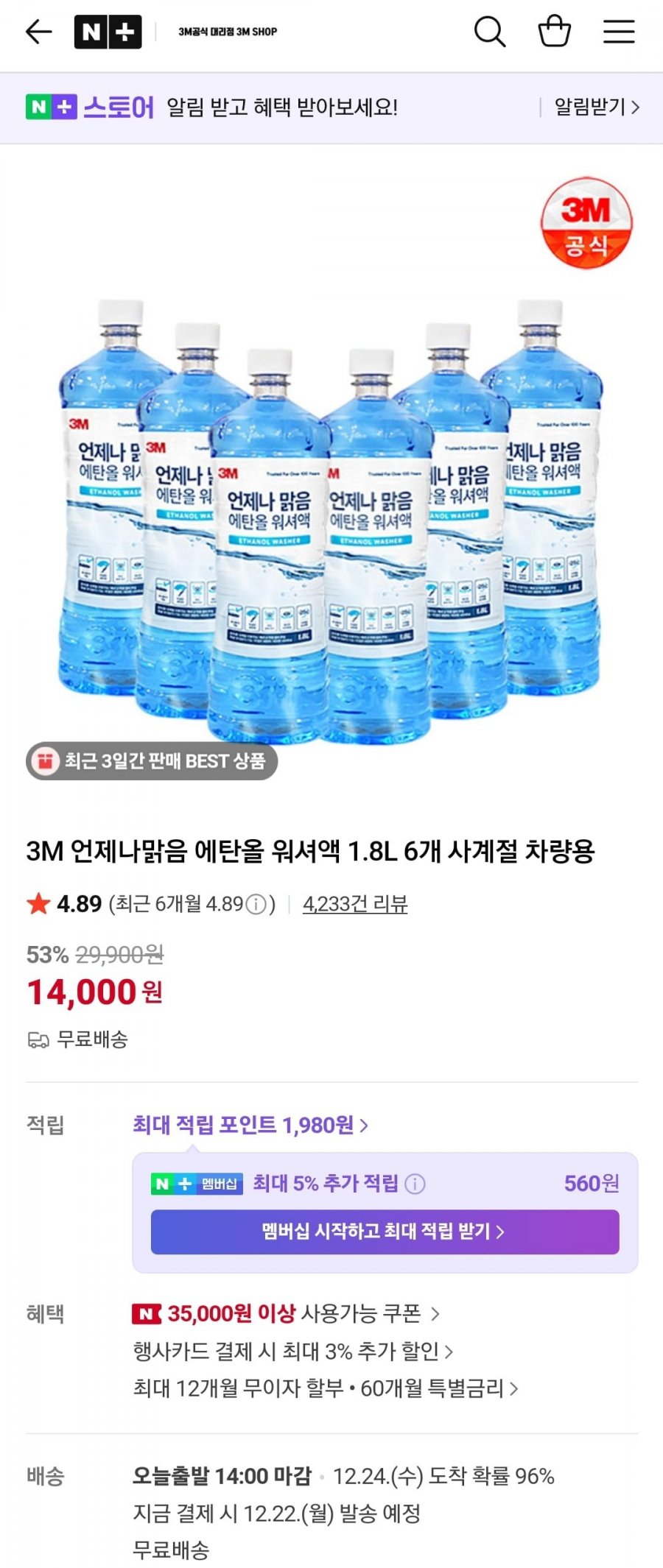Expand 최대 적립 포인트 1,980원 details
Image resolution: width=663 pixels, height=1568 pixels.
tap(250, 1125)
